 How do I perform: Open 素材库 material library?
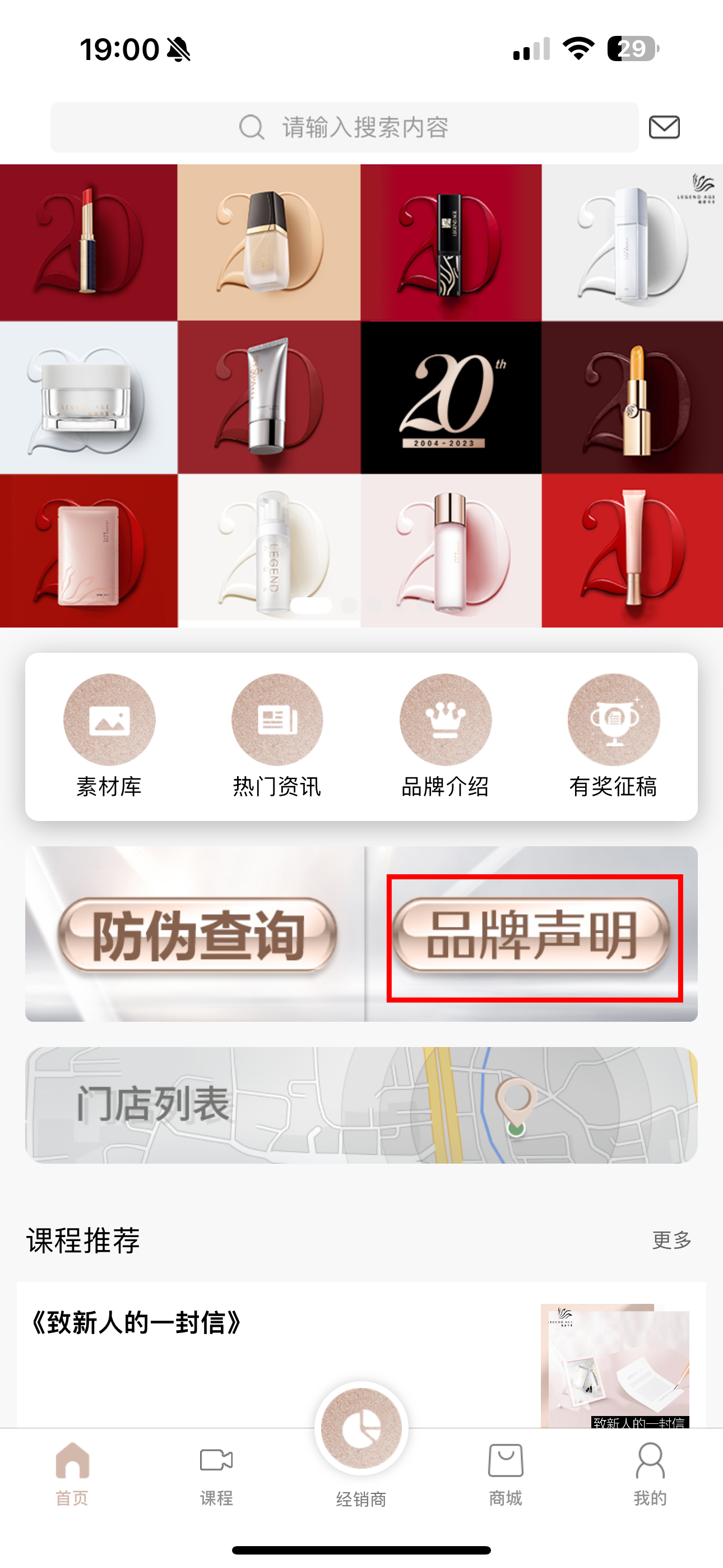tap(109, 735)
